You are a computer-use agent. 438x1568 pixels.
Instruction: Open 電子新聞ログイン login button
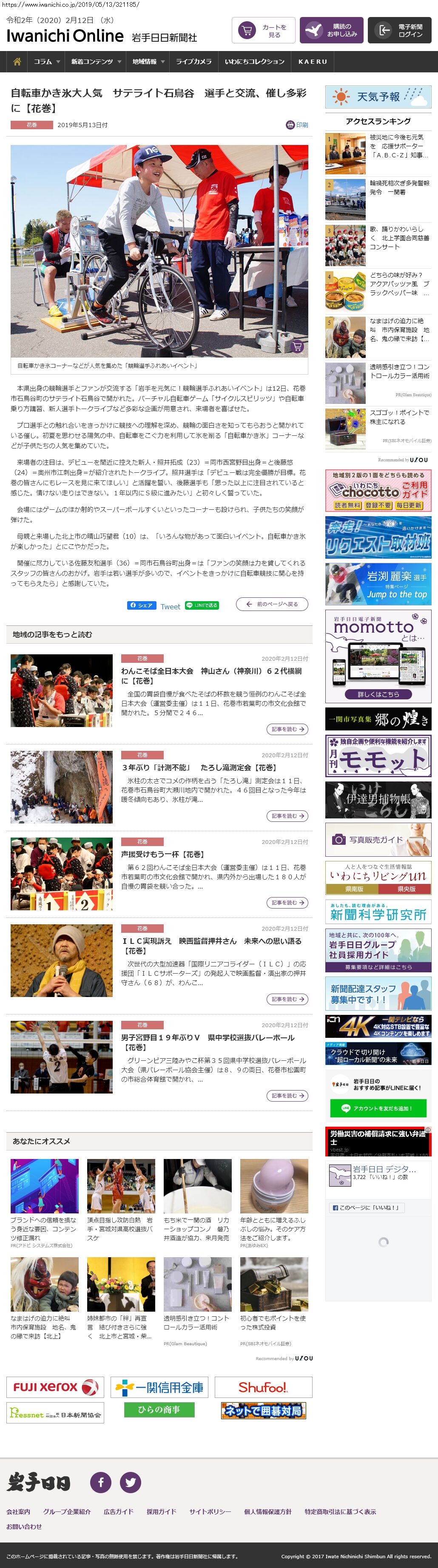coord(400,30)
